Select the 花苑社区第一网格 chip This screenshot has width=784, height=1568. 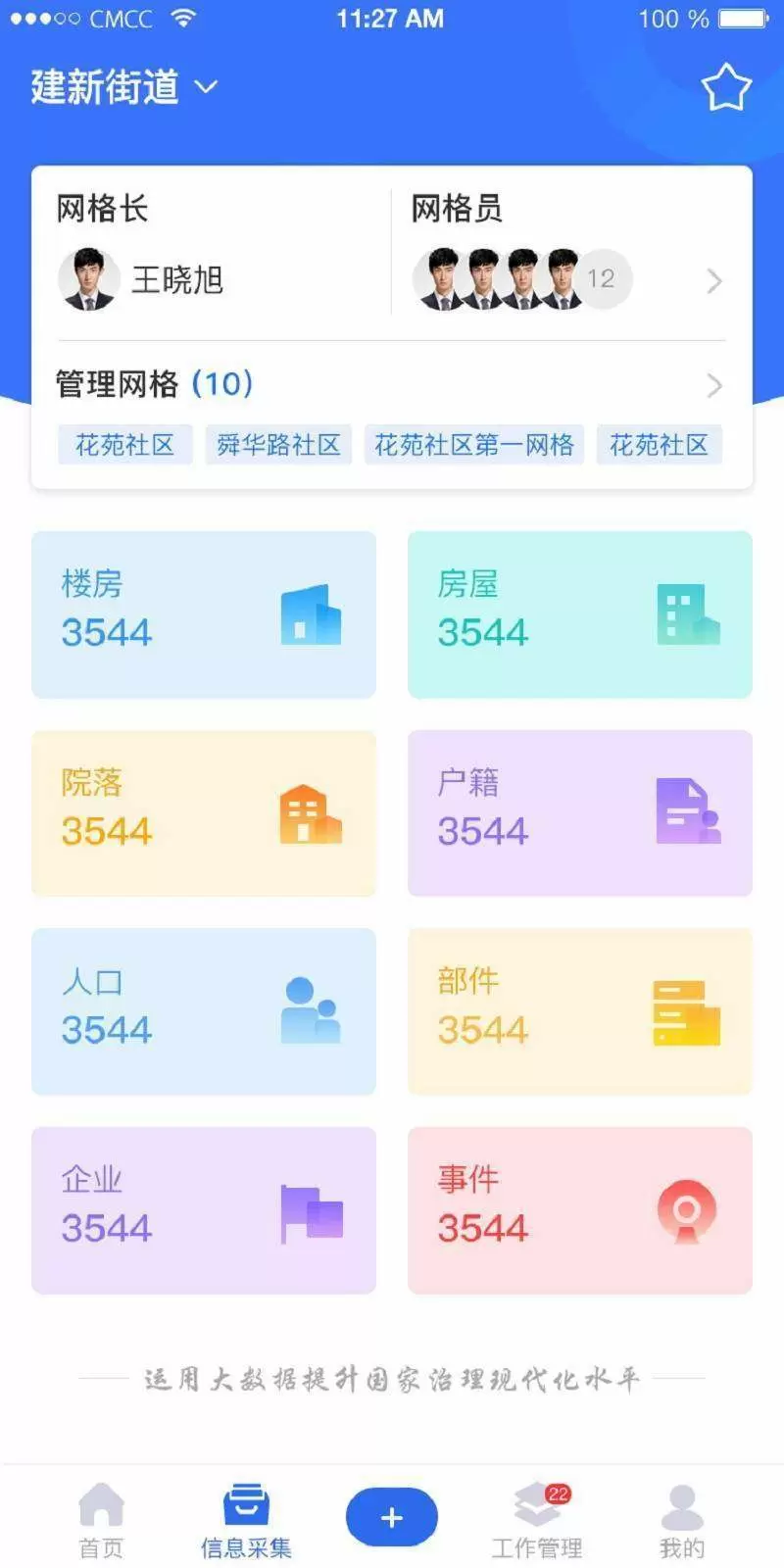point(474,445)
